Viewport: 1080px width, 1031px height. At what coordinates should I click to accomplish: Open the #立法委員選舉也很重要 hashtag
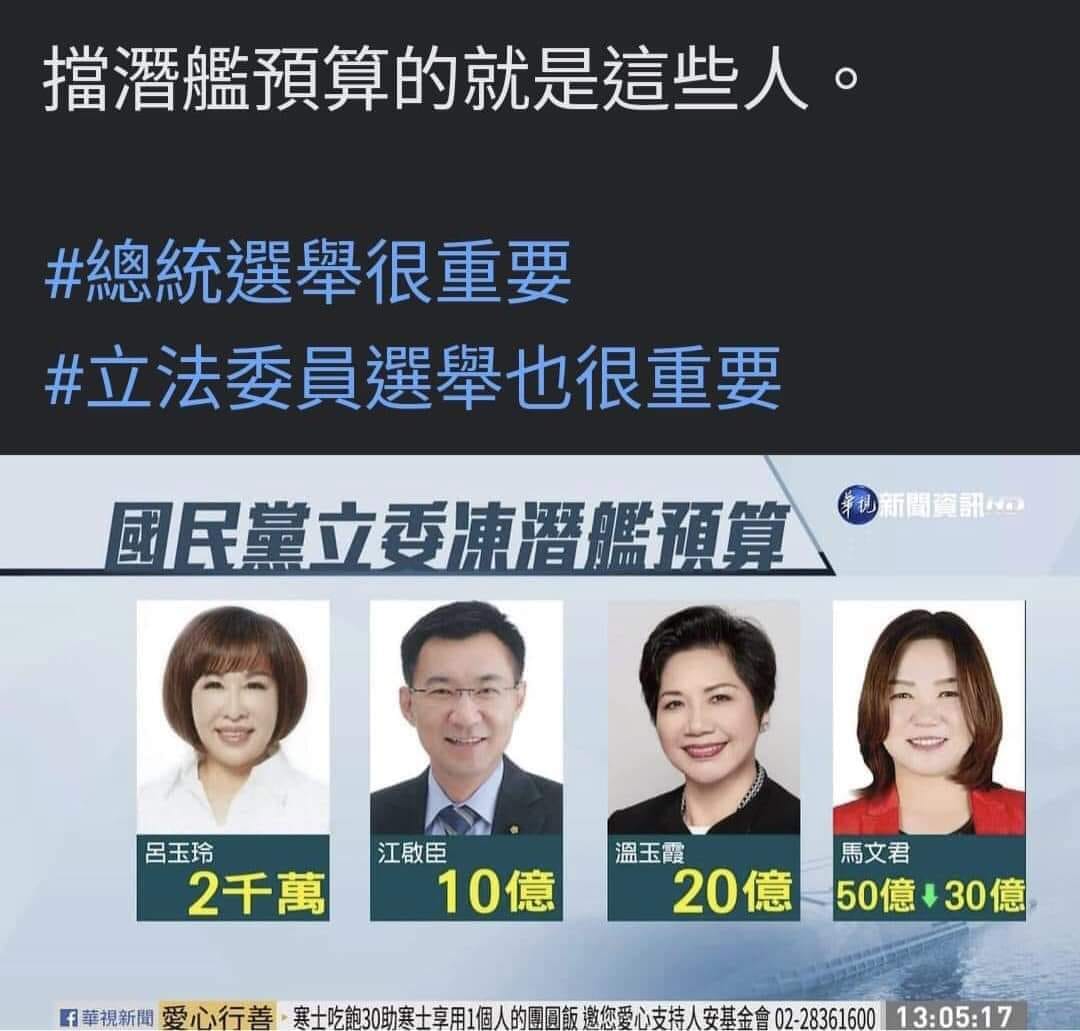point(413,380)
